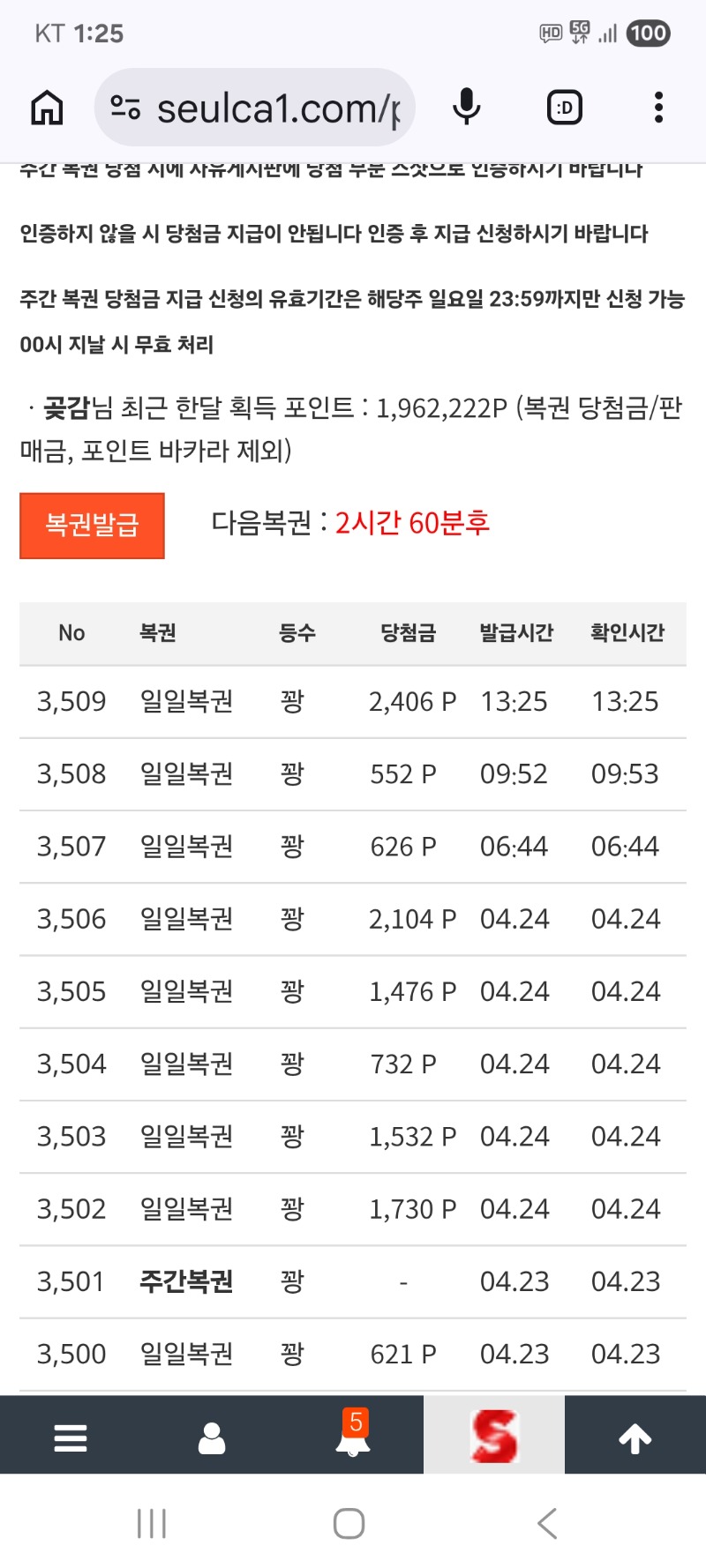Open the hamburger menu in the bottom bar
The image size is (706, 1568).
click(x=71, y=1438)
